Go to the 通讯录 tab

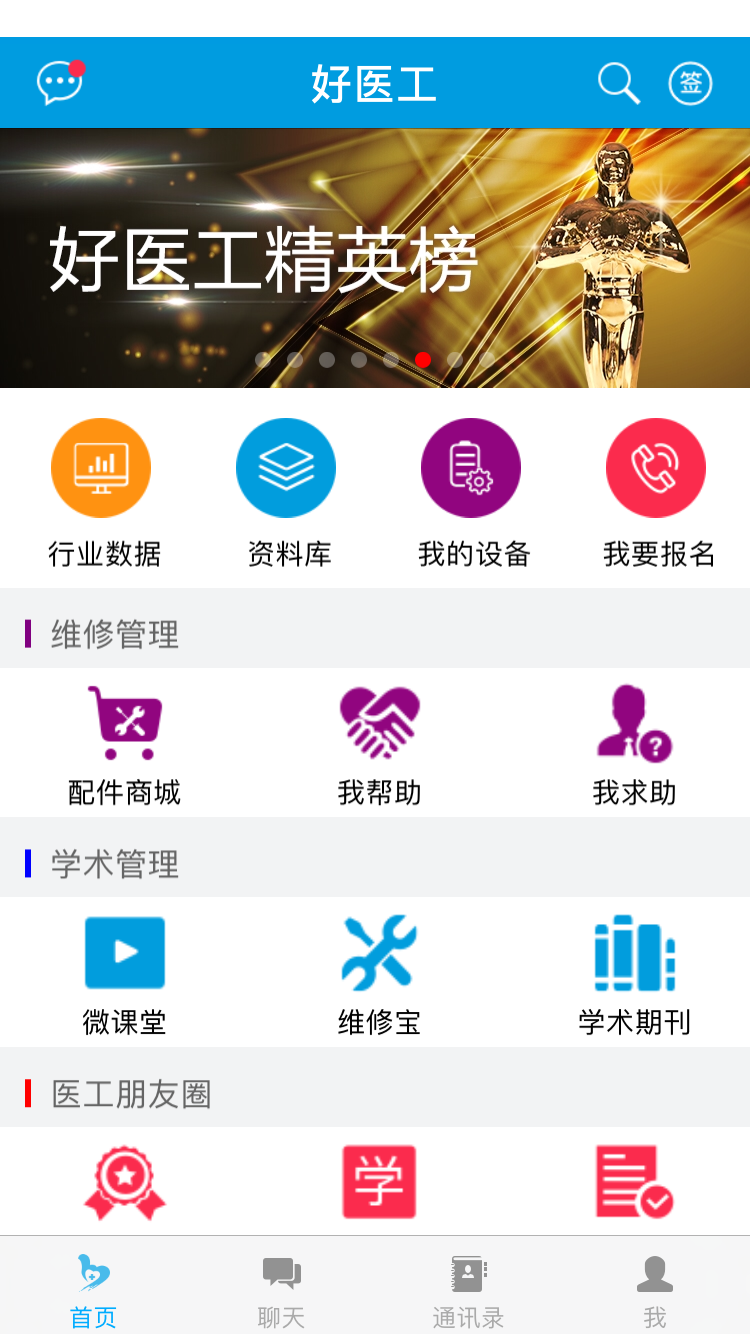click(x=468, y=1290)
